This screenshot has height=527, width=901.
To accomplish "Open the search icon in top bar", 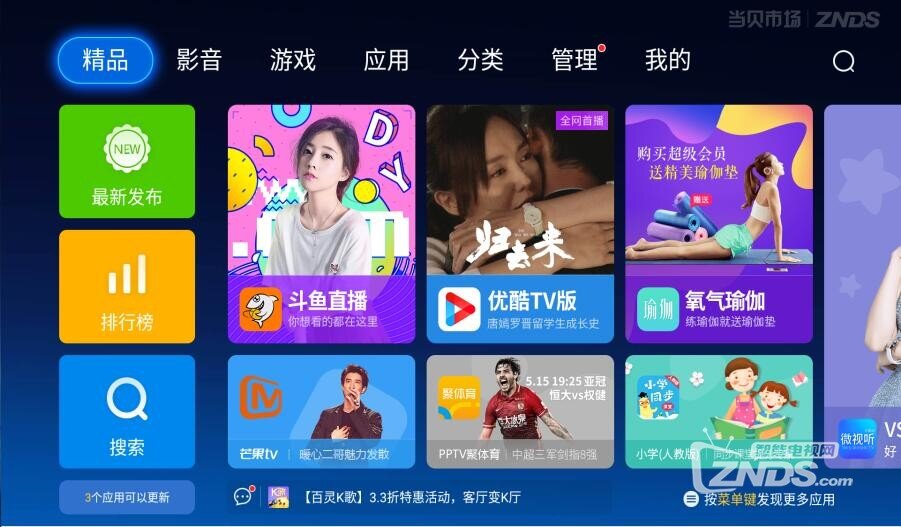I will (843, 62).
